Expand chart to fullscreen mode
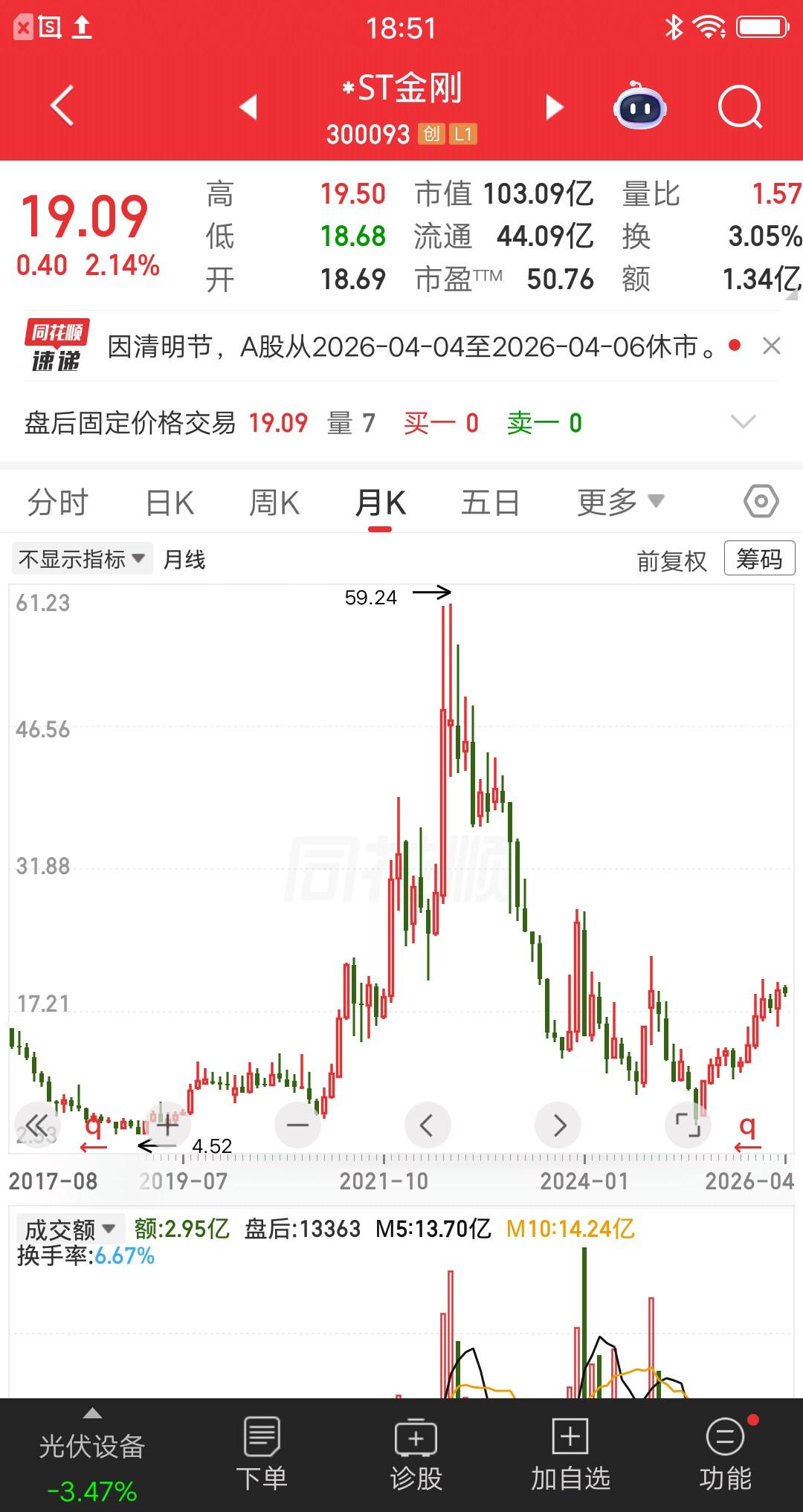This screenshot has height=1512, width=803. pyautogui.click(x=688, y=1125)
